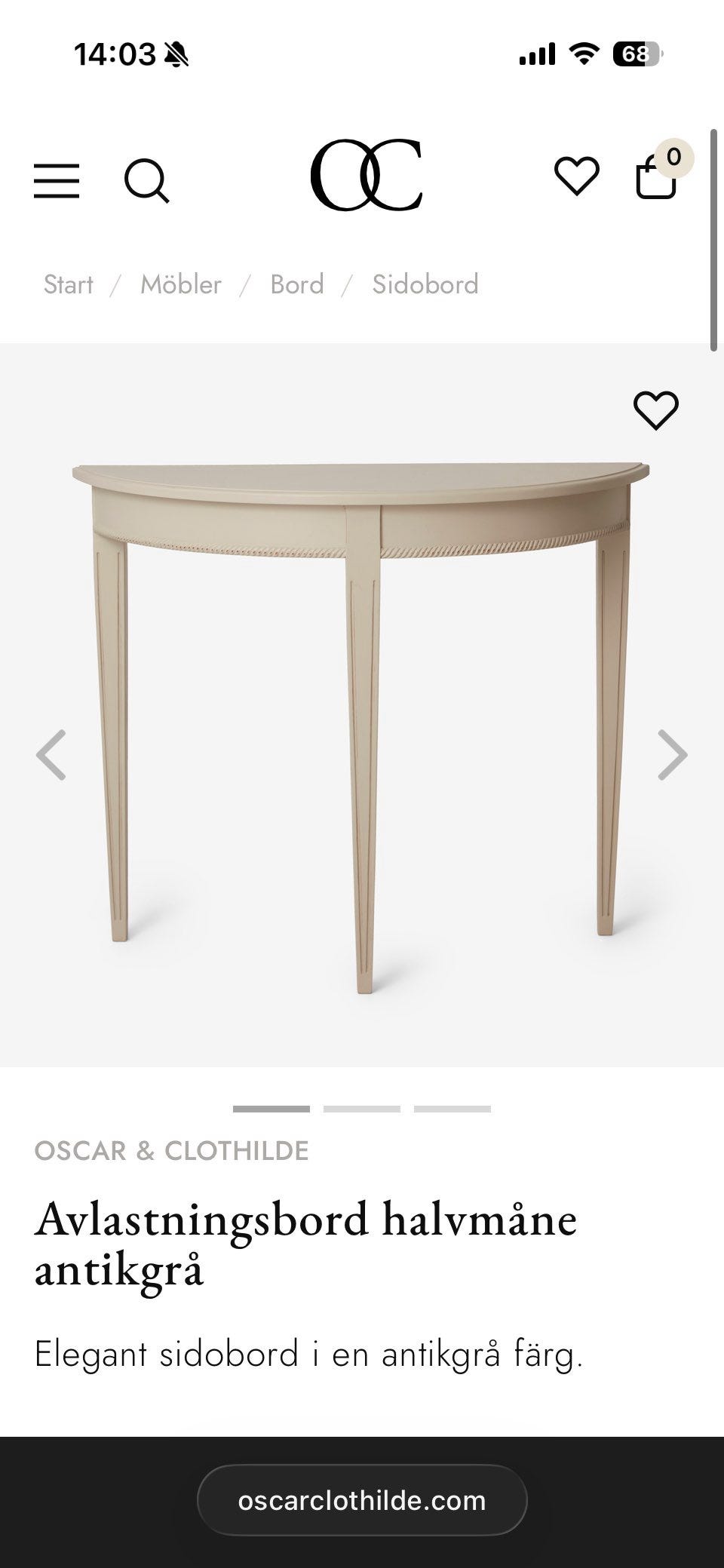This screenshot has width=724, height=1568.
Task: Show previous product image
Action: (51, 754)
